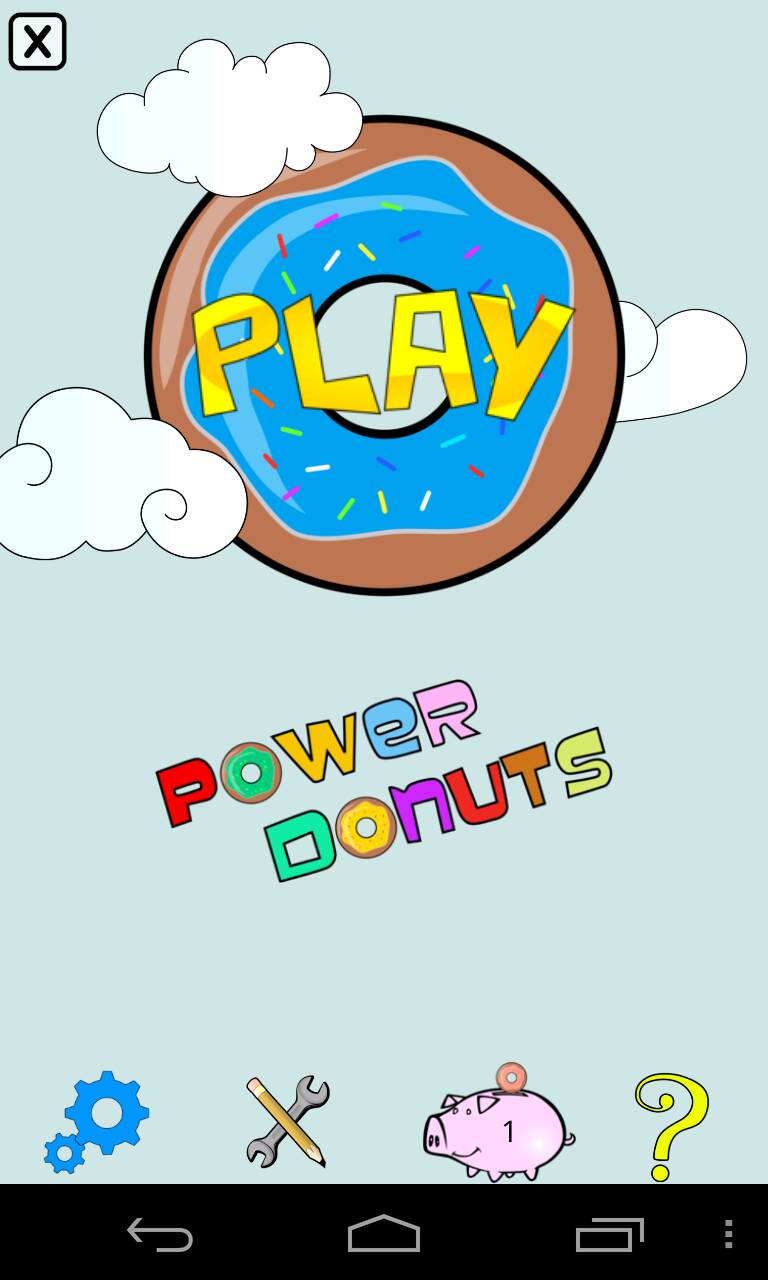Image resolution: width=768 pixels, height=1280 pixels.
Task: Open the system overflow menu dots
Action: [728, 1234]
